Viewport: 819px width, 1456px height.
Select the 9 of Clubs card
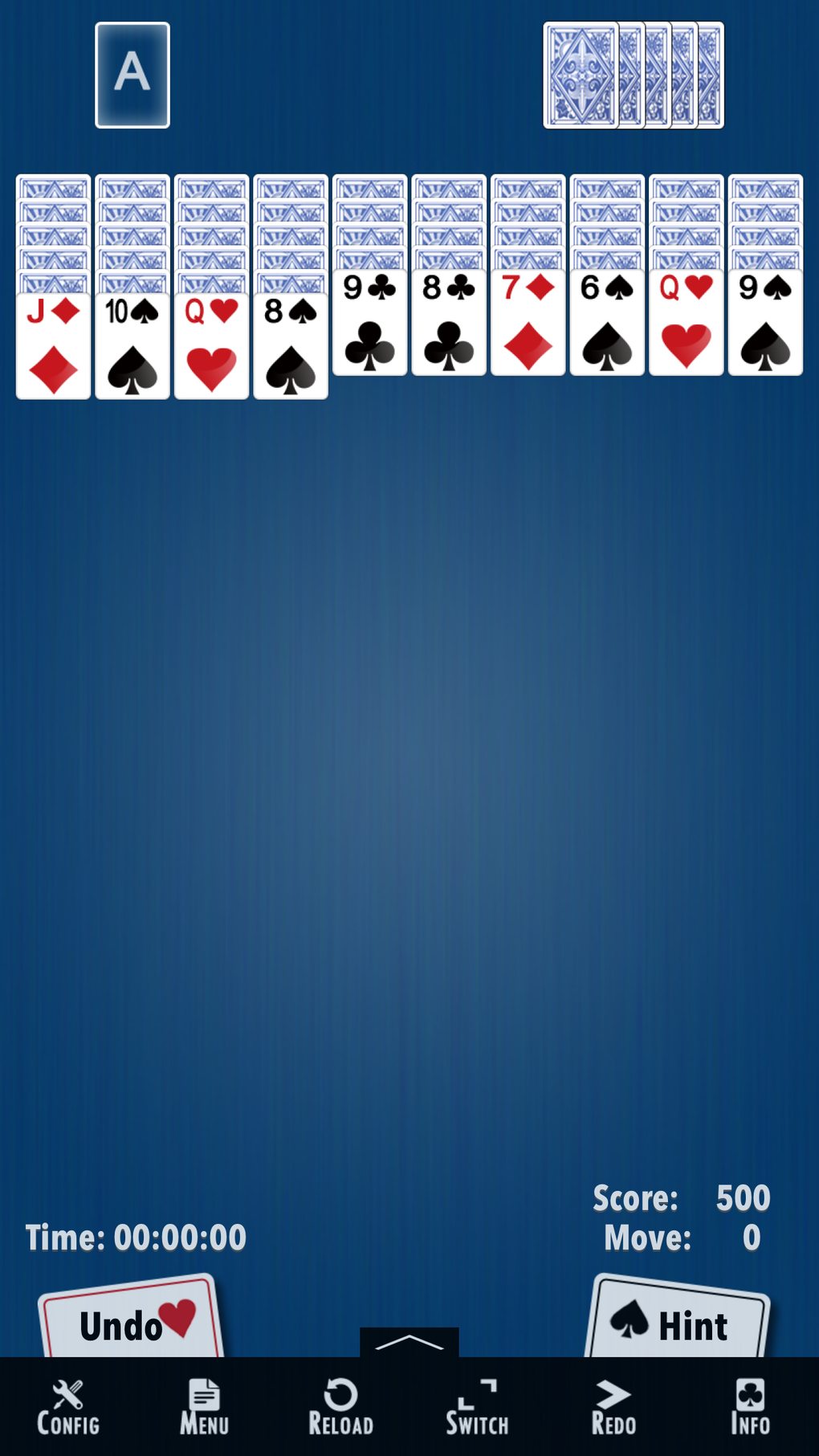coord(369,324)
